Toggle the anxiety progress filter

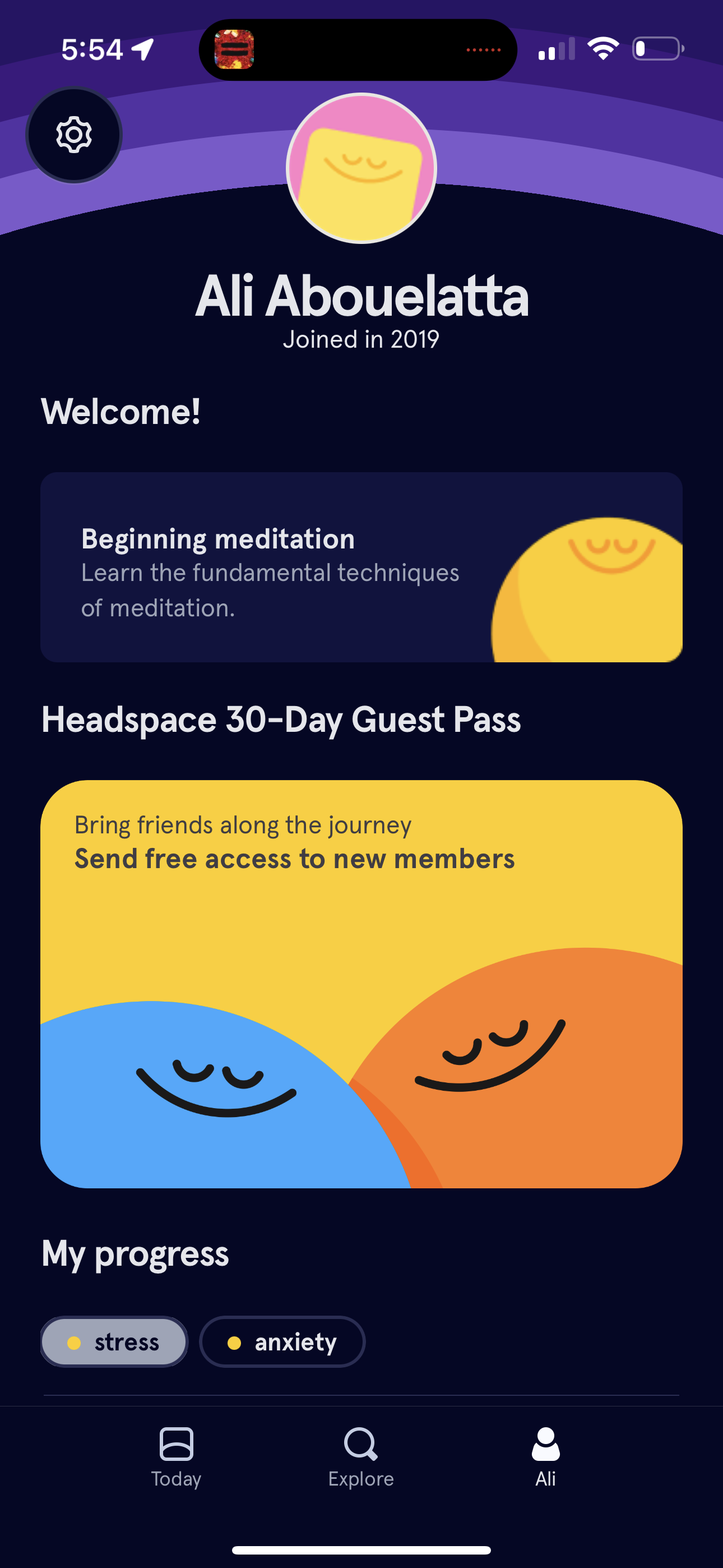pos(283,1341)
